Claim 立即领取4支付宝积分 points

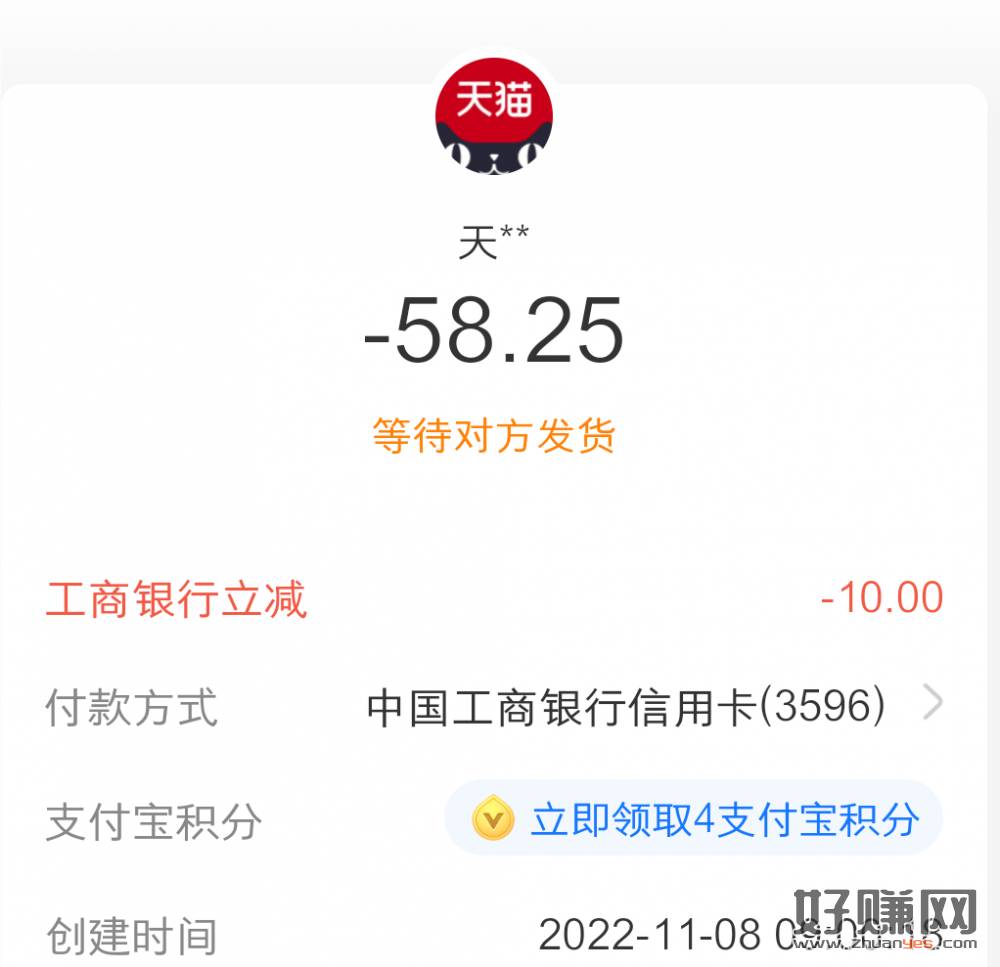(694, 819)
